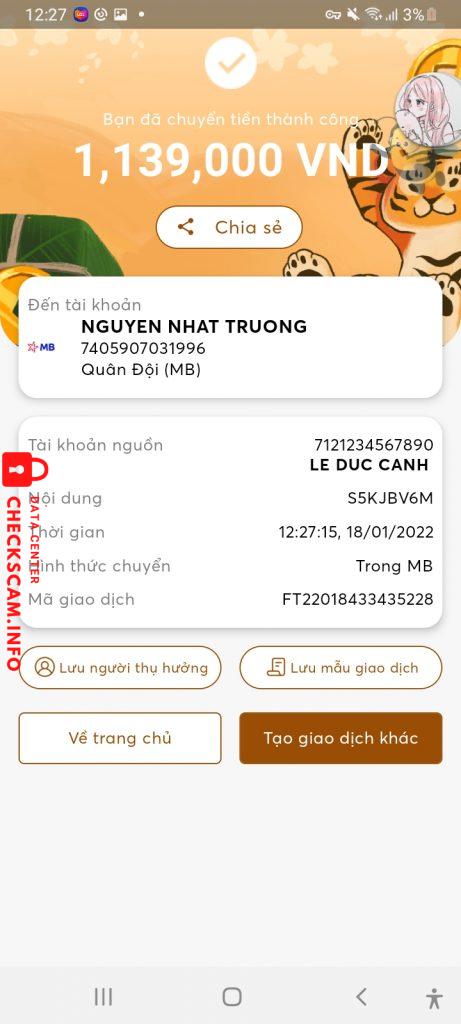
Task: Tap the system back arrow
Action: (x=361, y=997)
